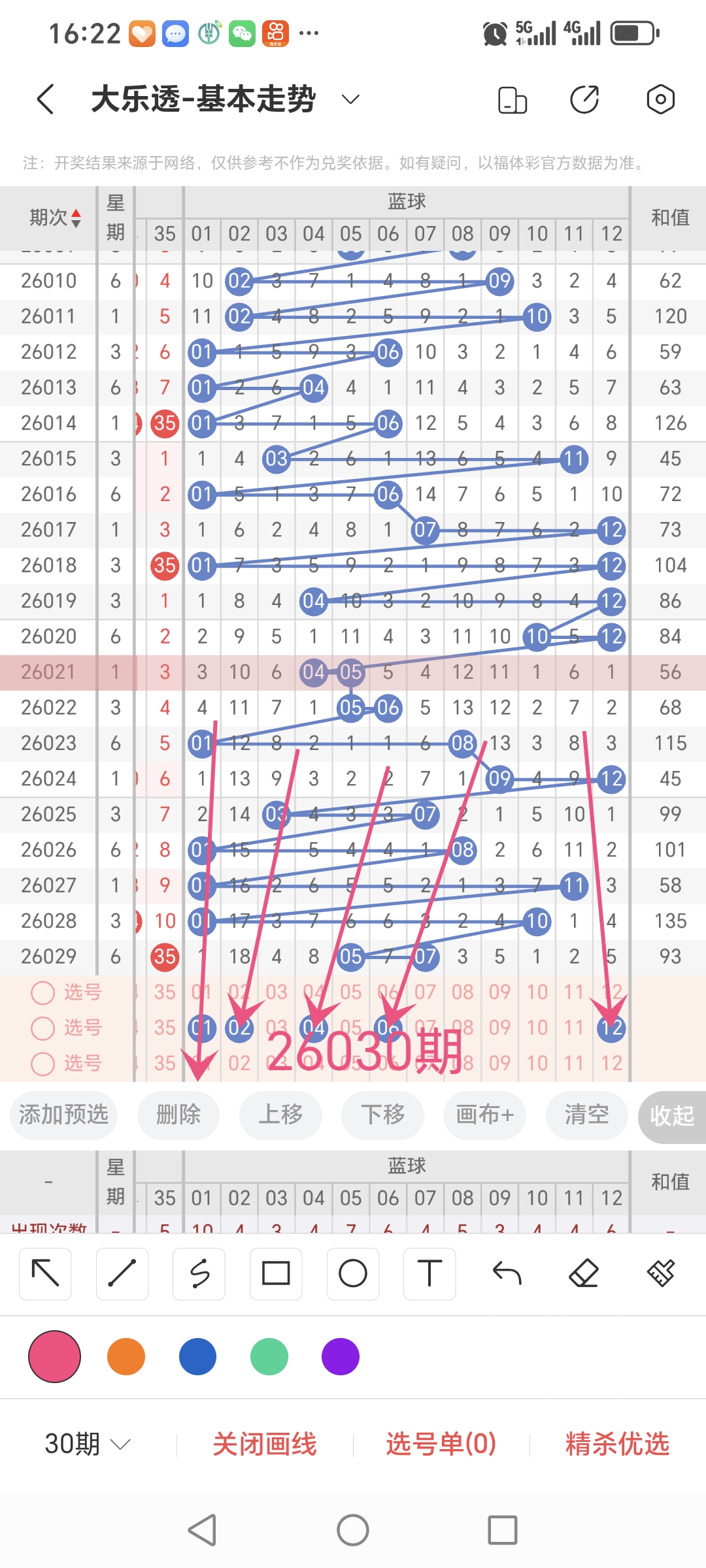Select the circle drawing tool
The height and width of the screenshot is (1568, 706).
352,1274
